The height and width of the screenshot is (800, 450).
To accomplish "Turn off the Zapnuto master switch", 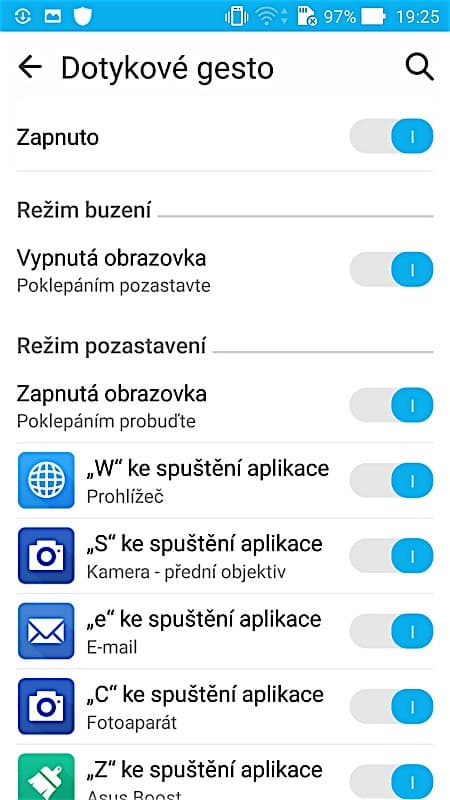I will coord(391,136).
